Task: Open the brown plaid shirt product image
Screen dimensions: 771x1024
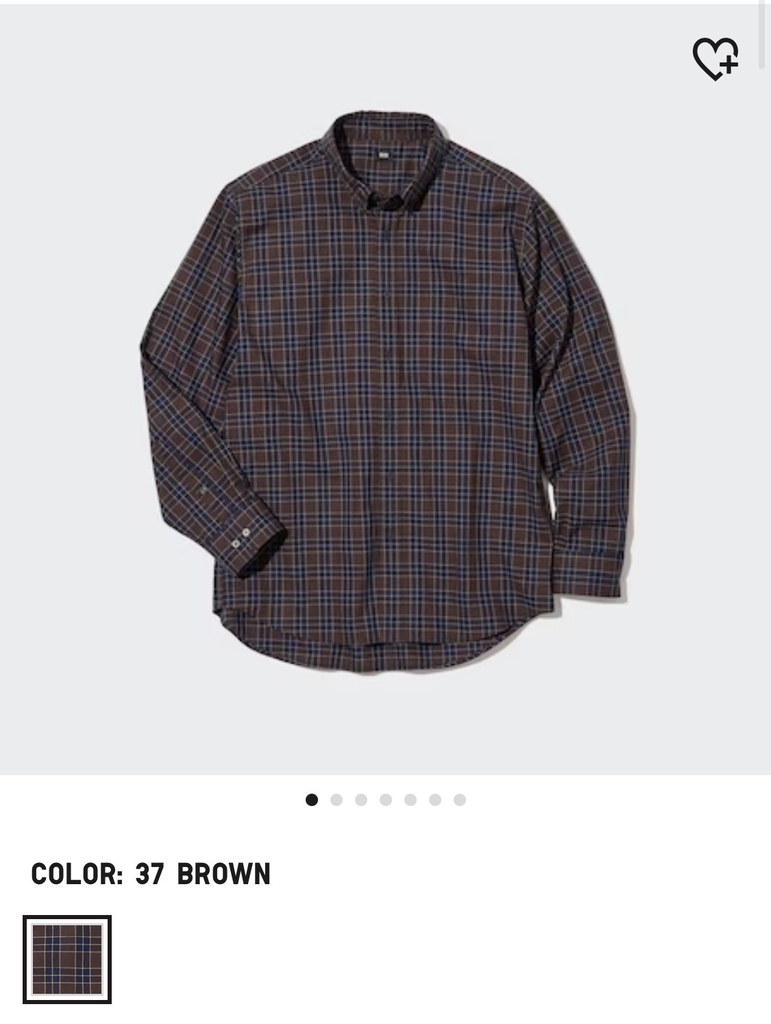Action: click(385, 390)
